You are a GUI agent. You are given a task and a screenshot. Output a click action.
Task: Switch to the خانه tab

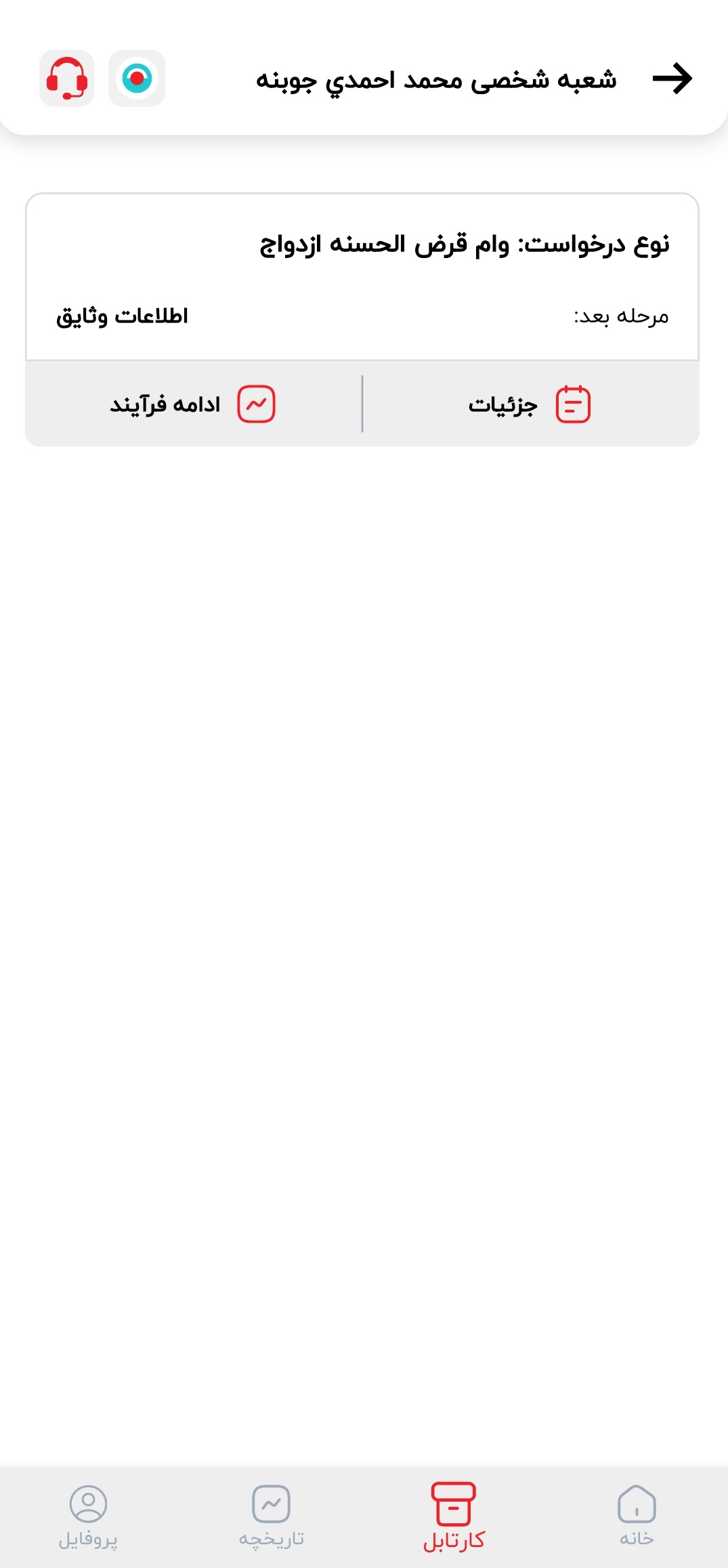tap(637, 1516)
